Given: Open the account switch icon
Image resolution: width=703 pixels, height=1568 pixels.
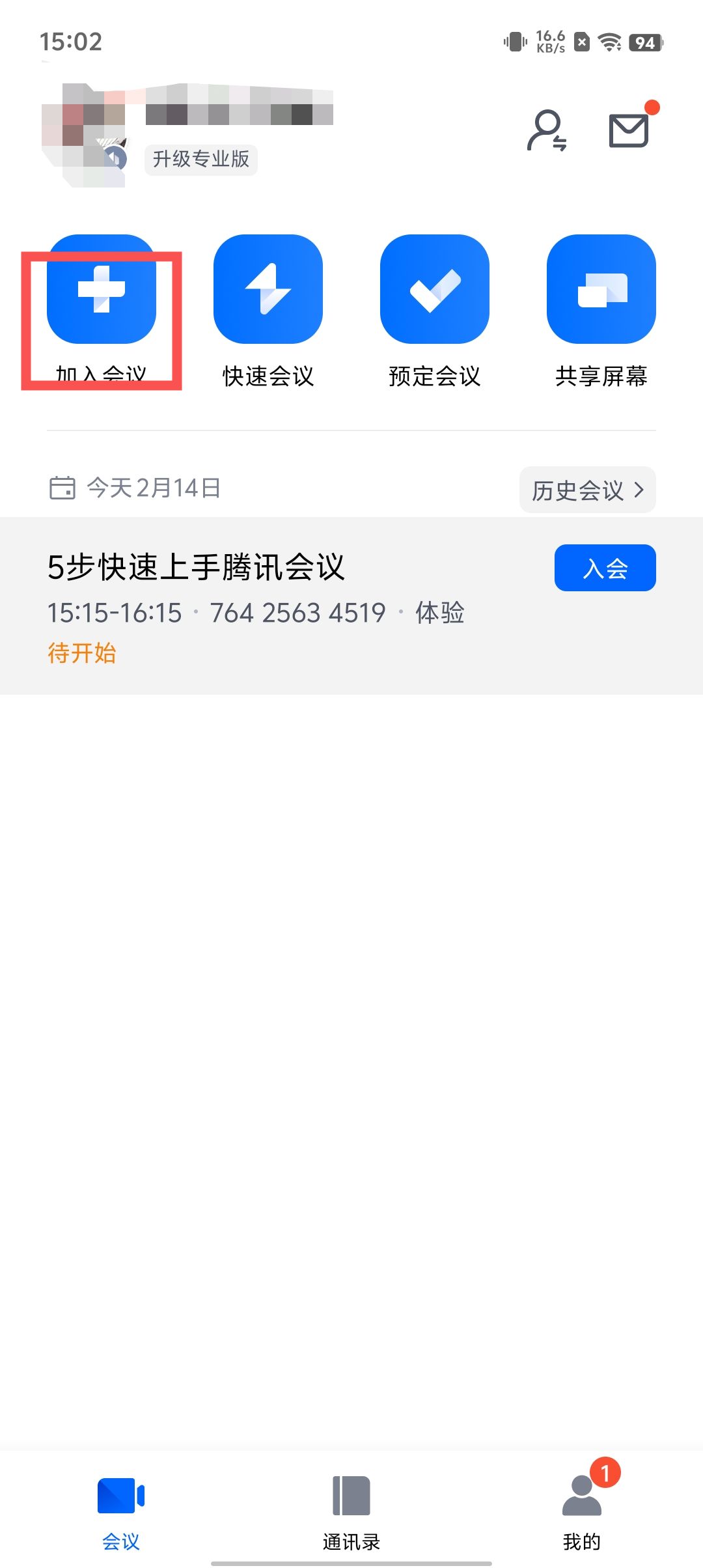Looking at the screenshot, I should (x=547, y=131).
